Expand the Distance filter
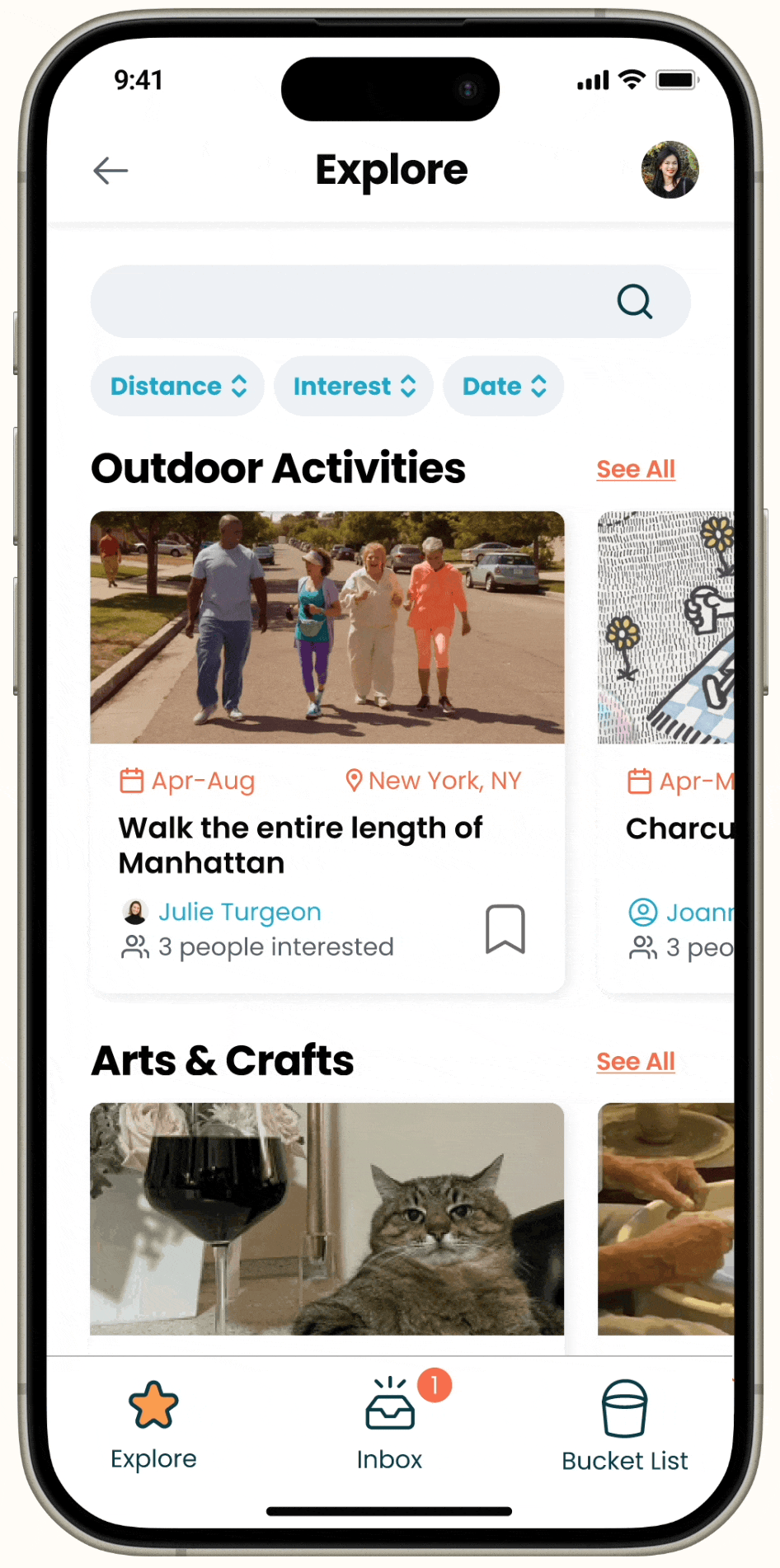This screenshot has width=780, height=1568. point(177,387)
